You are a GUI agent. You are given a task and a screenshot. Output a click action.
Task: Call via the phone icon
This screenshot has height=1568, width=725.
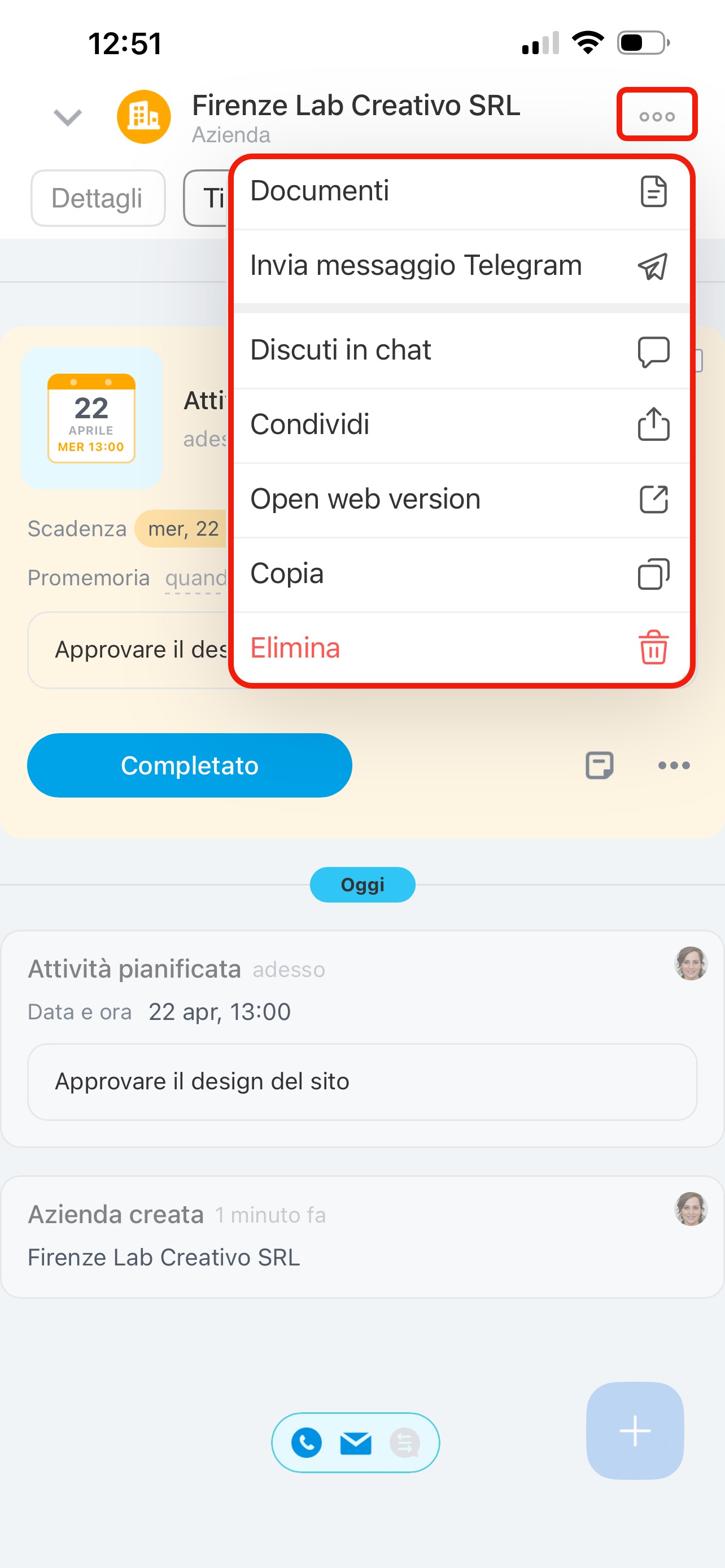click(x=307, y=1443)
